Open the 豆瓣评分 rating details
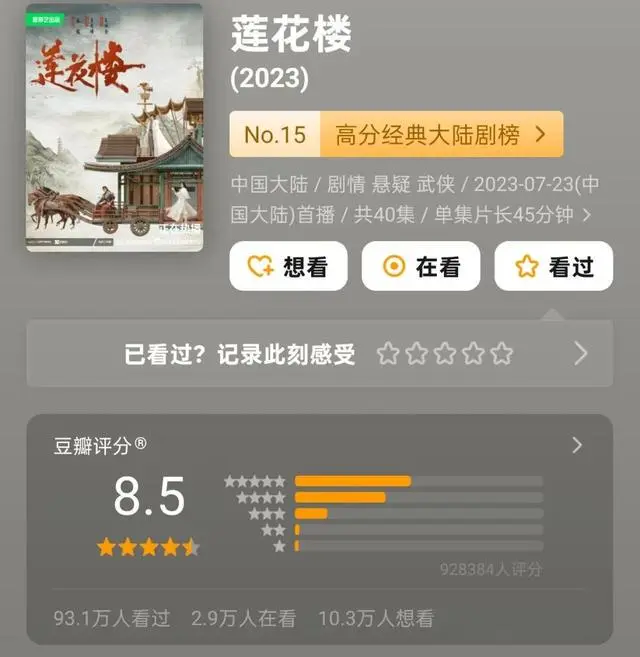The image size is (640, 657). (x=576, y=446)
